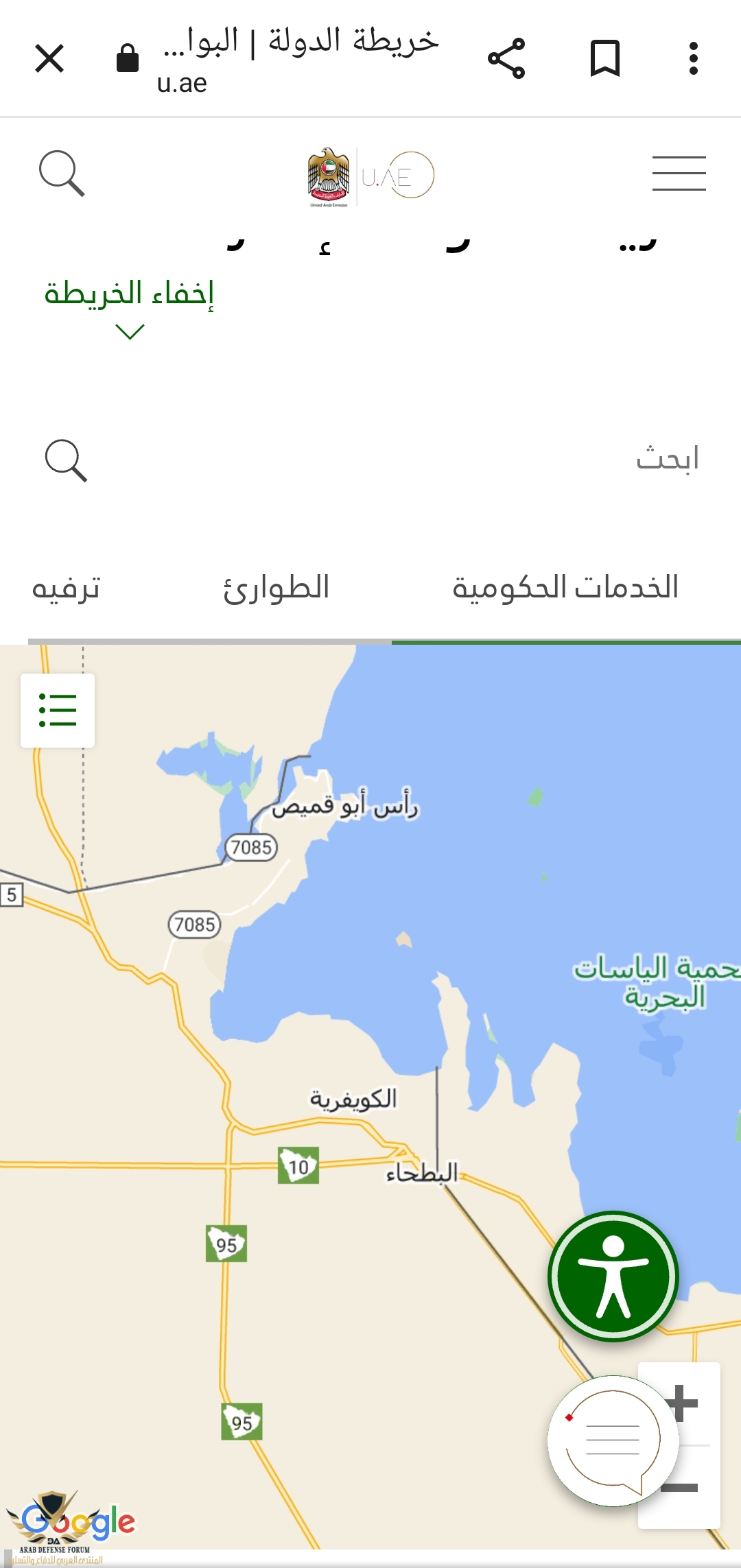Open the site search magnifier
Screen dimensions: 741x1568
click(x=62, y=174)
